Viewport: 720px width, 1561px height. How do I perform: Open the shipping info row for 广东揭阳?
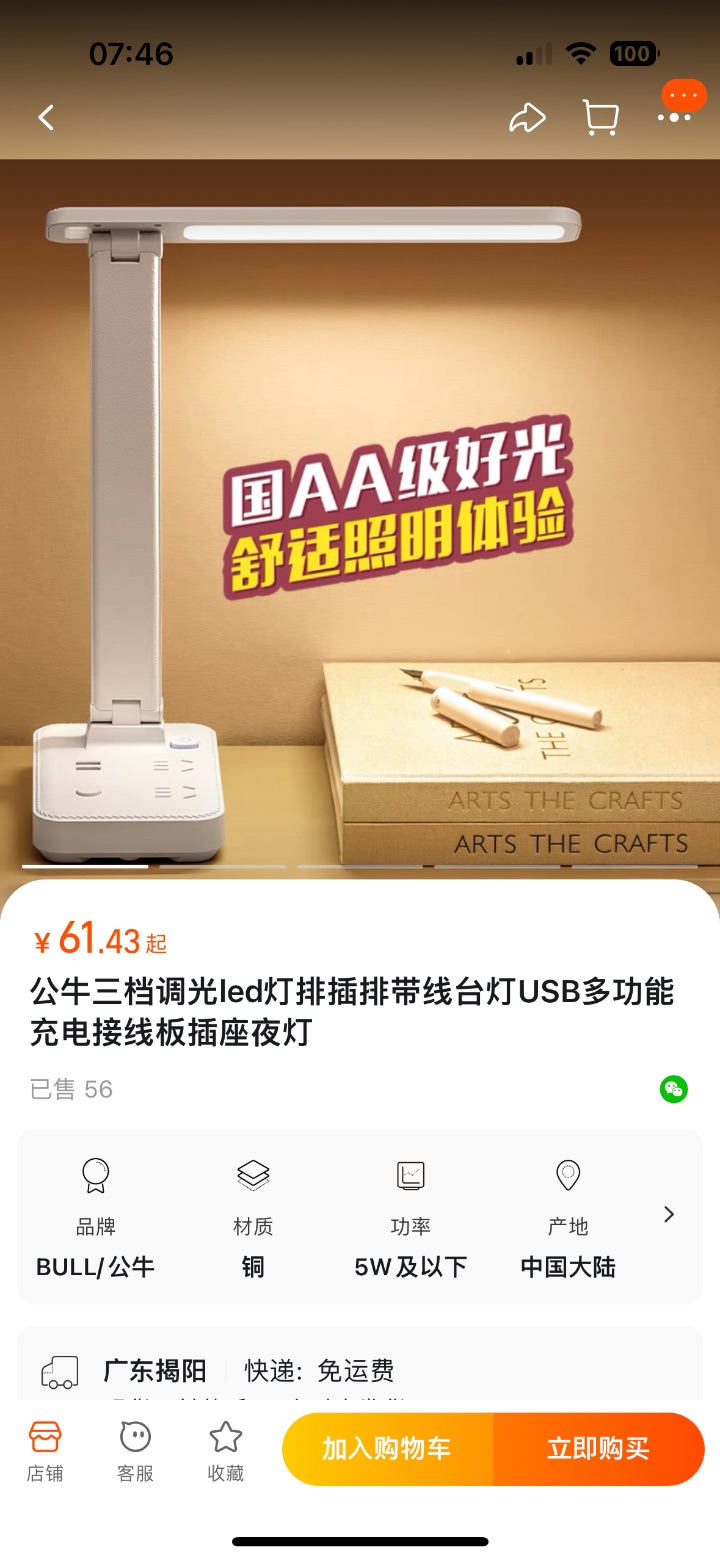[x=360, y=1369]
